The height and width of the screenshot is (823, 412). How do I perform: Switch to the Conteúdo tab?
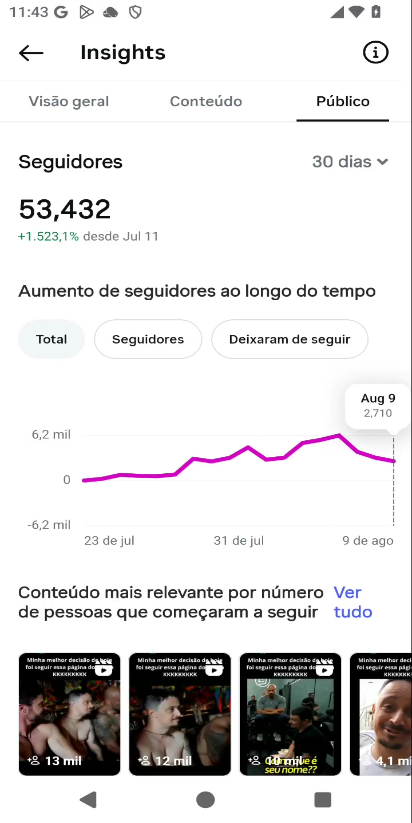point(206,101)
